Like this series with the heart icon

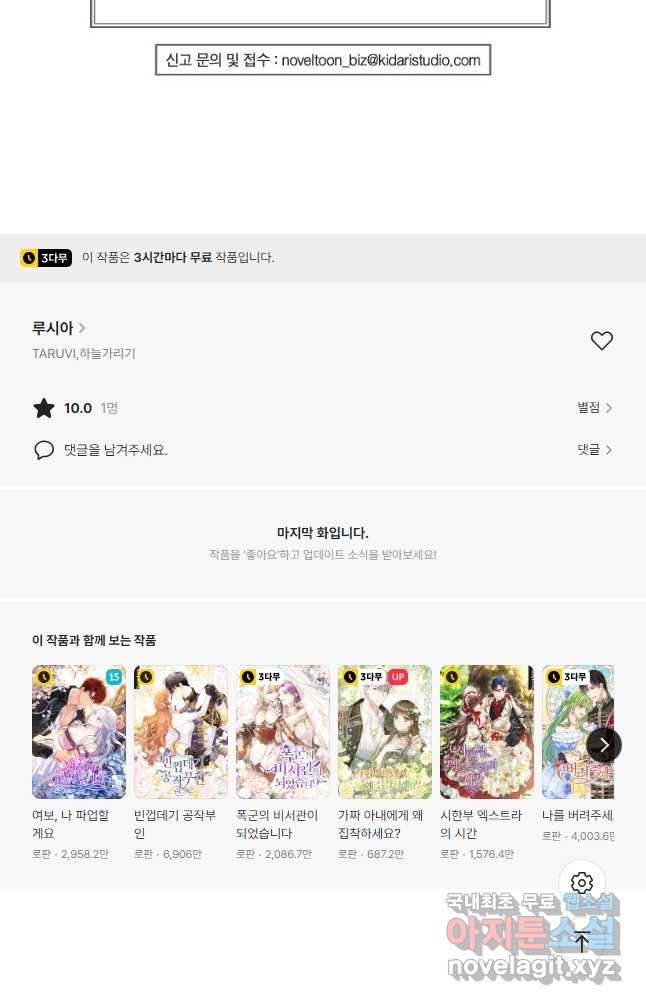[601, 340]
